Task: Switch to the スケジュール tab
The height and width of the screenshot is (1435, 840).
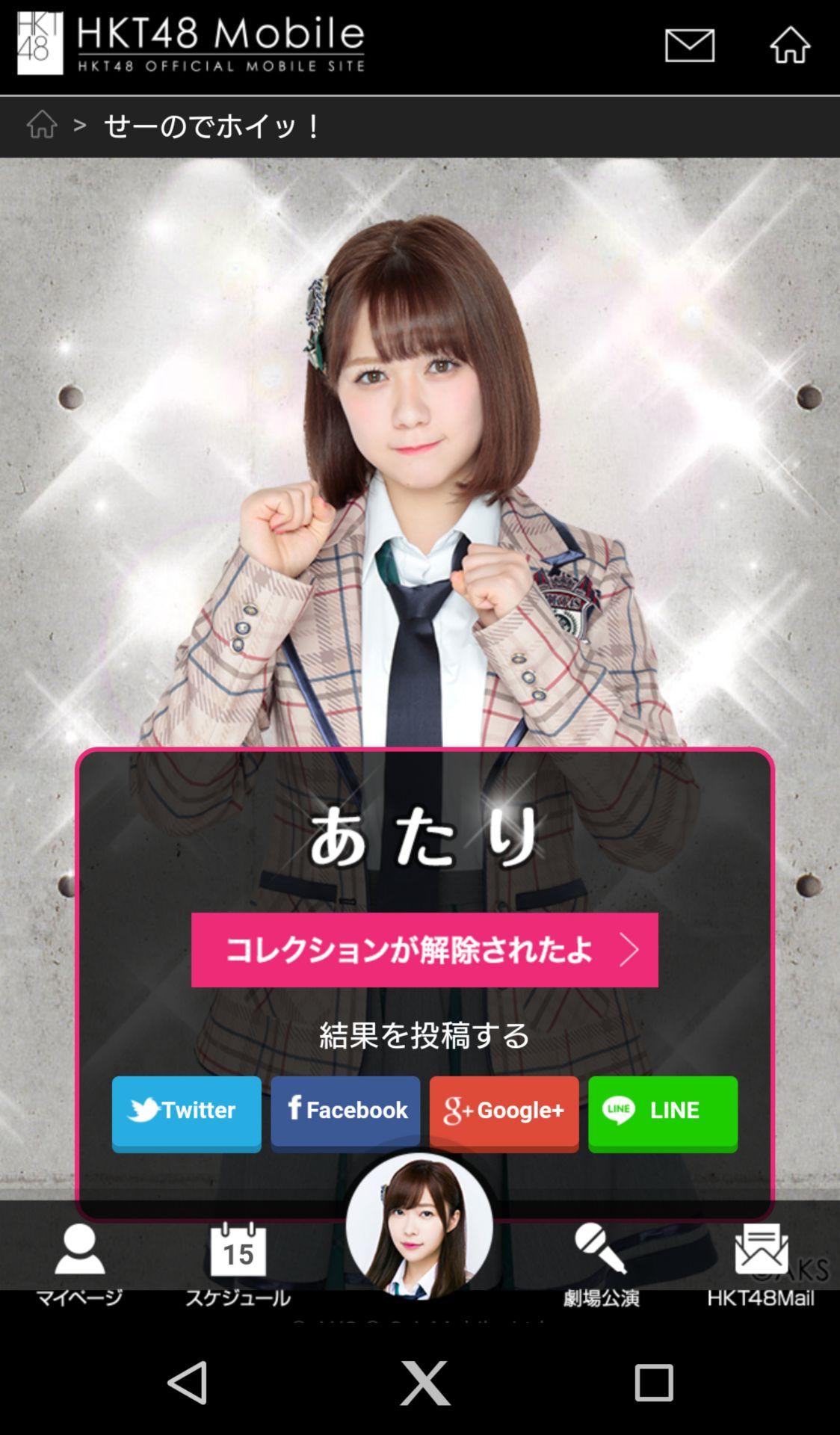Action: click(238, 1263)
